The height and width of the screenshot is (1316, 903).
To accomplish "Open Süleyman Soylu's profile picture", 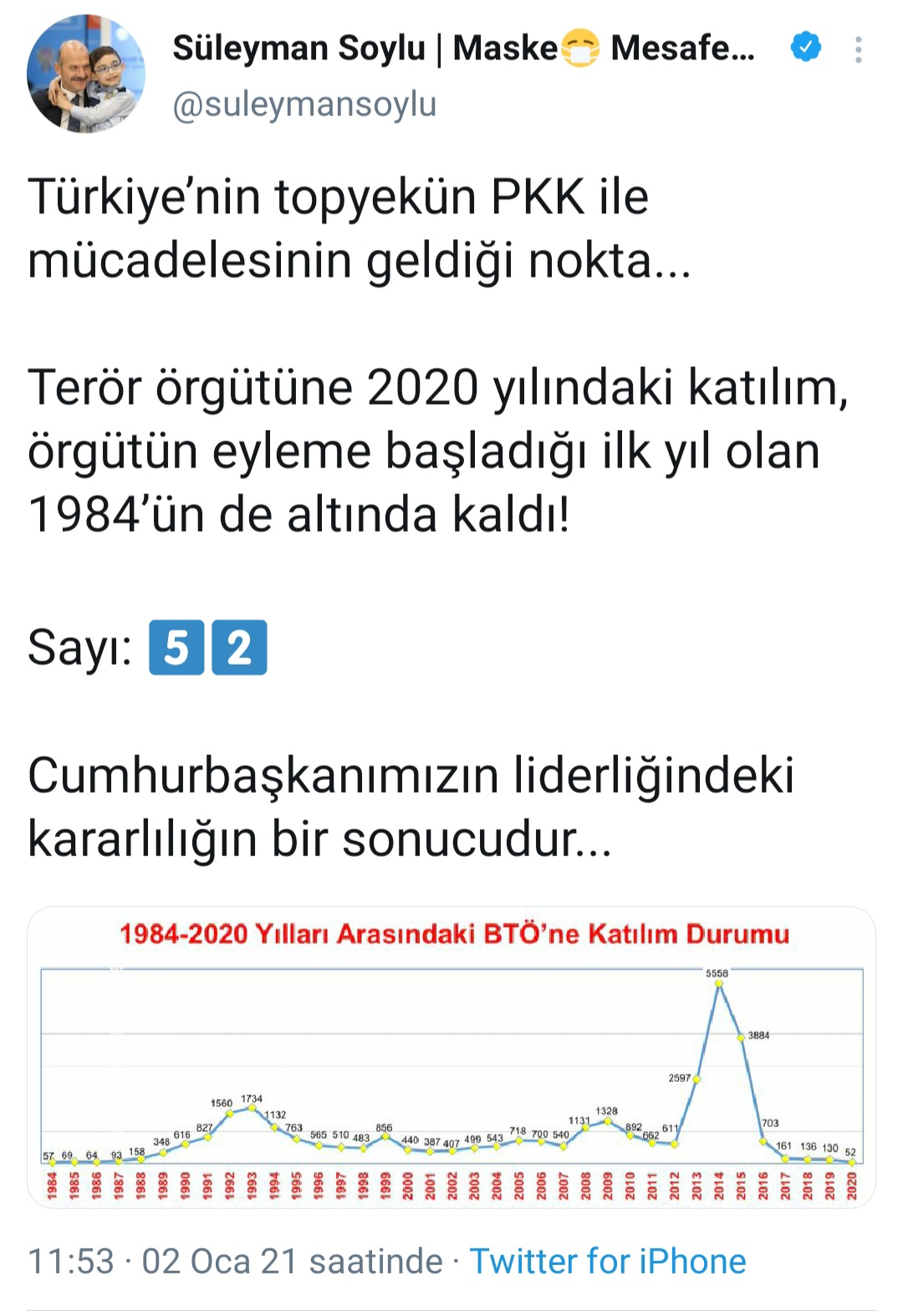I will point(85,74).
